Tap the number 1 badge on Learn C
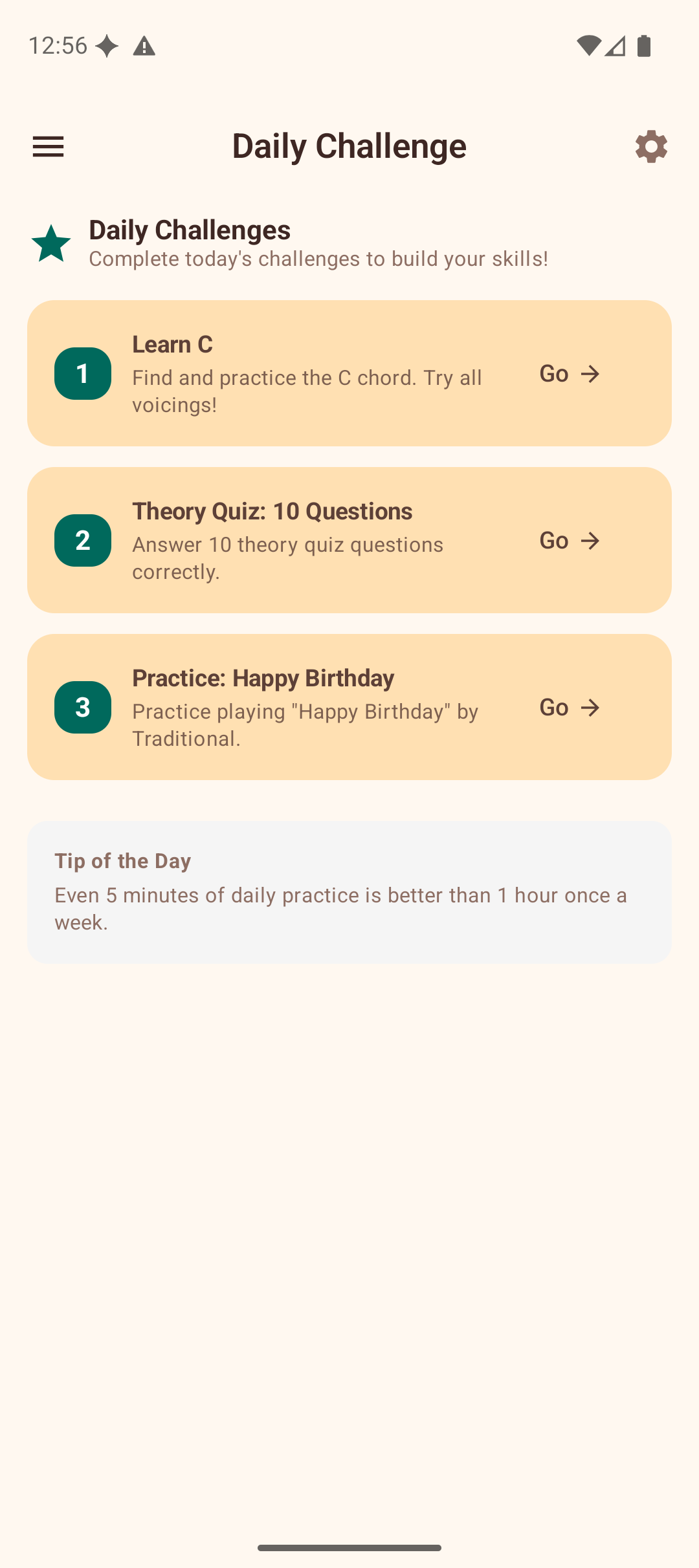This screenshot has width=699, height=1568. click(x=83, y=374)
